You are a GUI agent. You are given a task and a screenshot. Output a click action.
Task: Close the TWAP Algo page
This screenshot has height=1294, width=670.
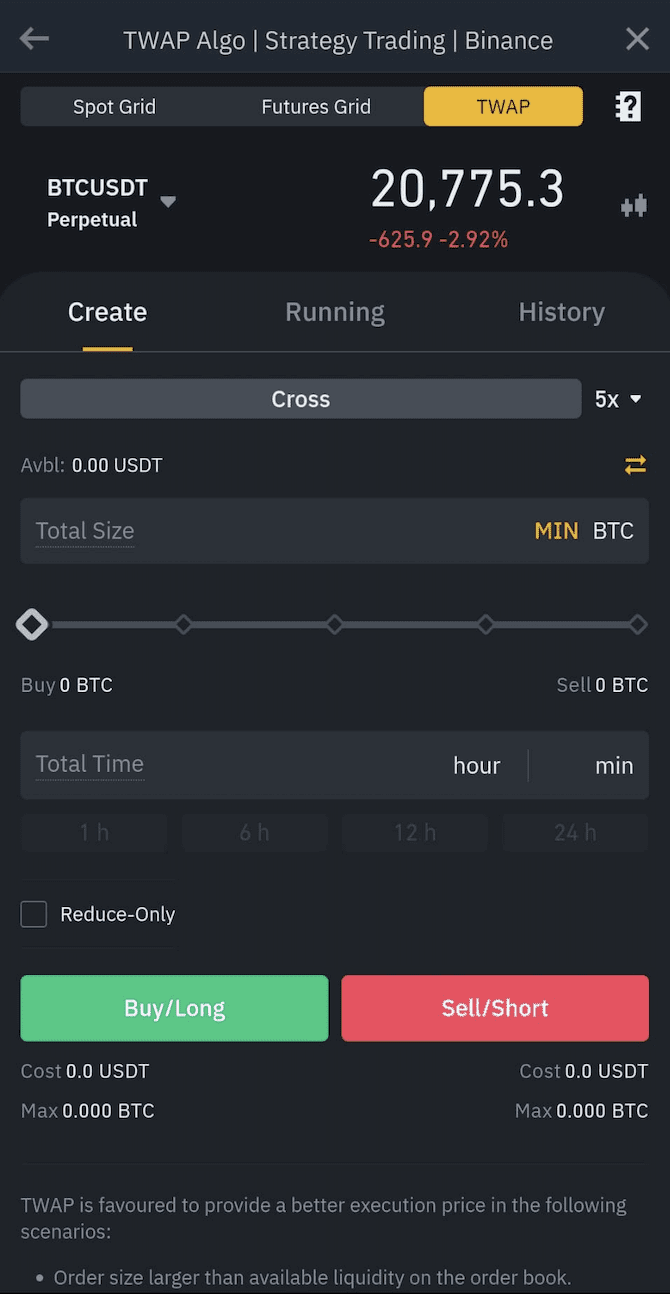click(637, 39)
